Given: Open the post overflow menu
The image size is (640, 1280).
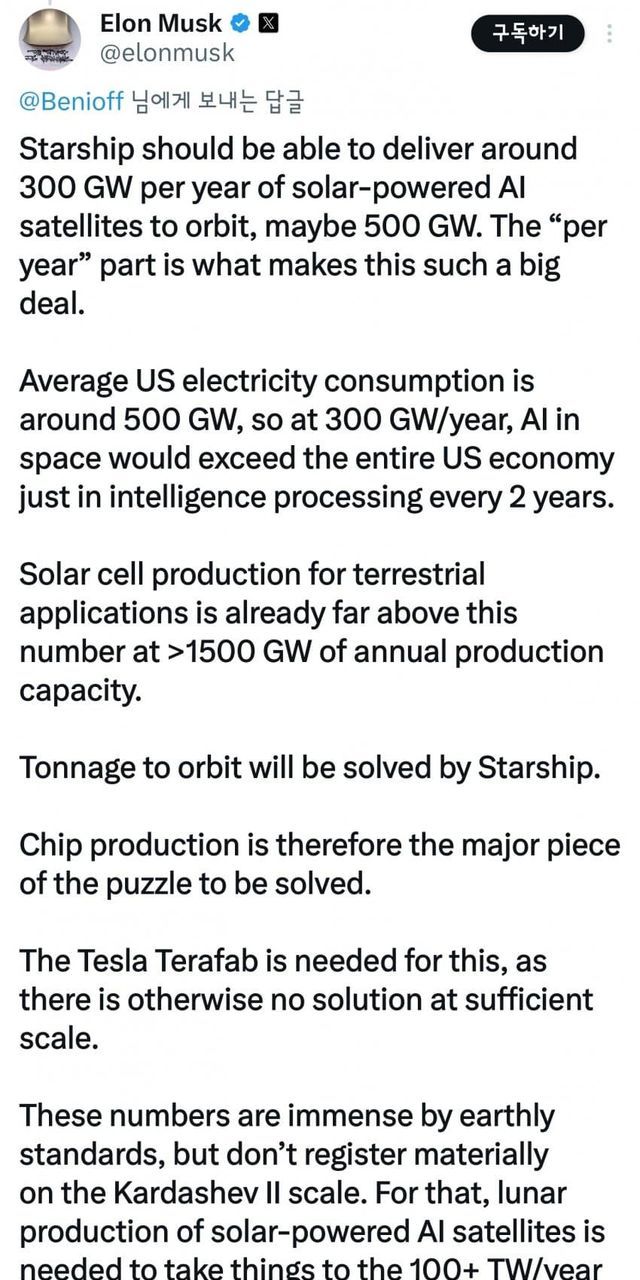Looking at the screenshot, I should click(x=610, y=35).
